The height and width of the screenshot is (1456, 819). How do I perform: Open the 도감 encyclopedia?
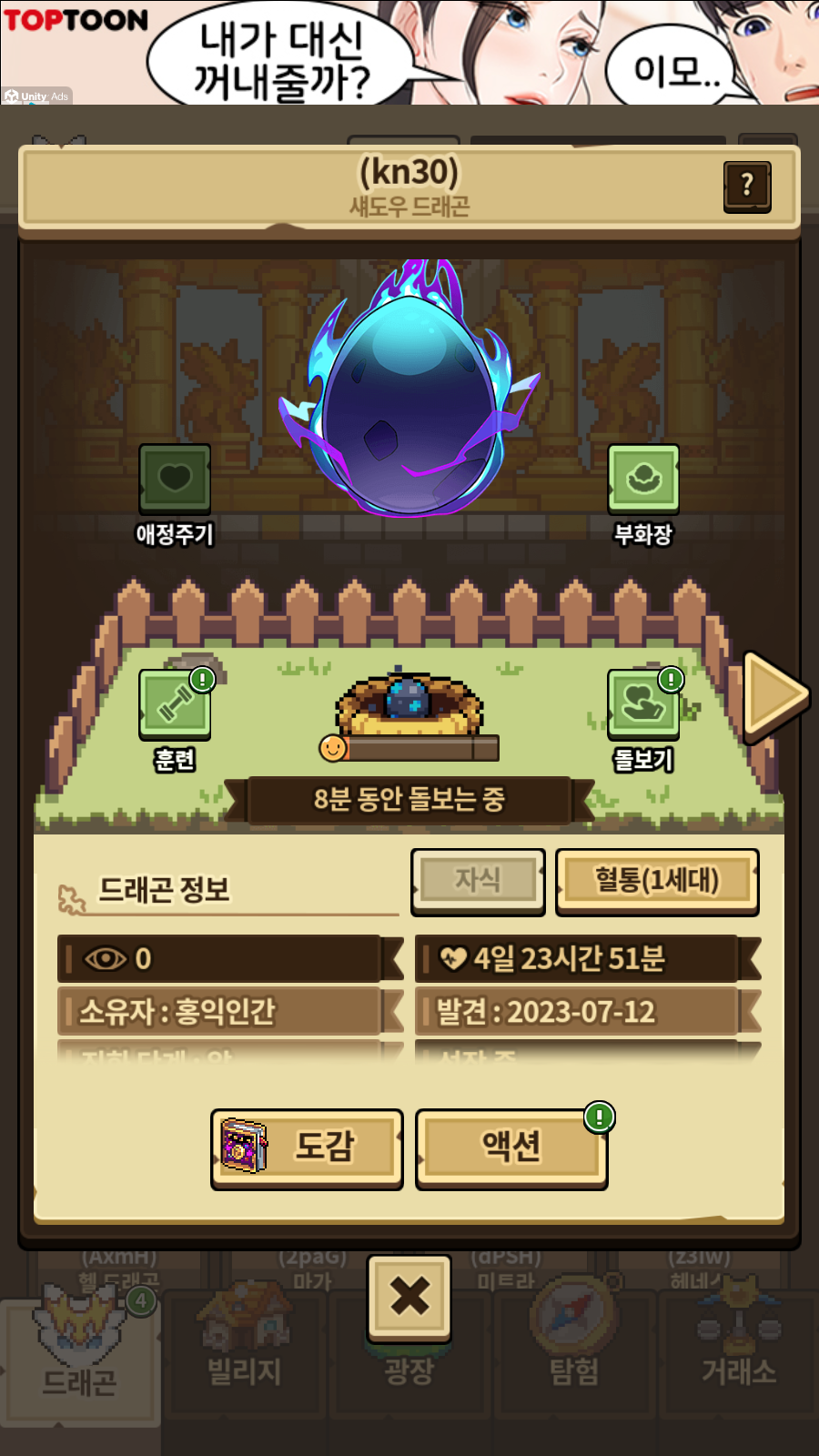[307, 1147]
